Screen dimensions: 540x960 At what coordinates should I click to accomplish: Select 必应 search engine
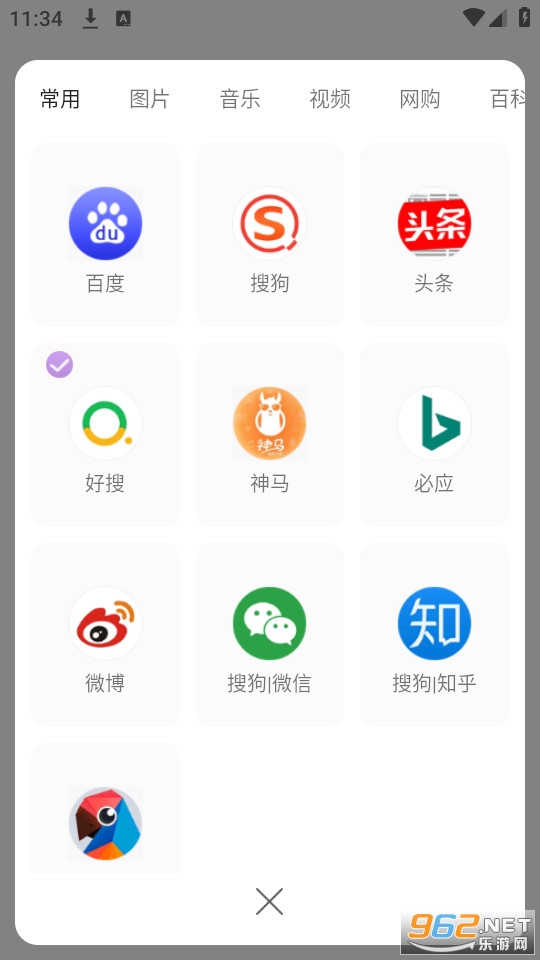[x=434, y=435]
